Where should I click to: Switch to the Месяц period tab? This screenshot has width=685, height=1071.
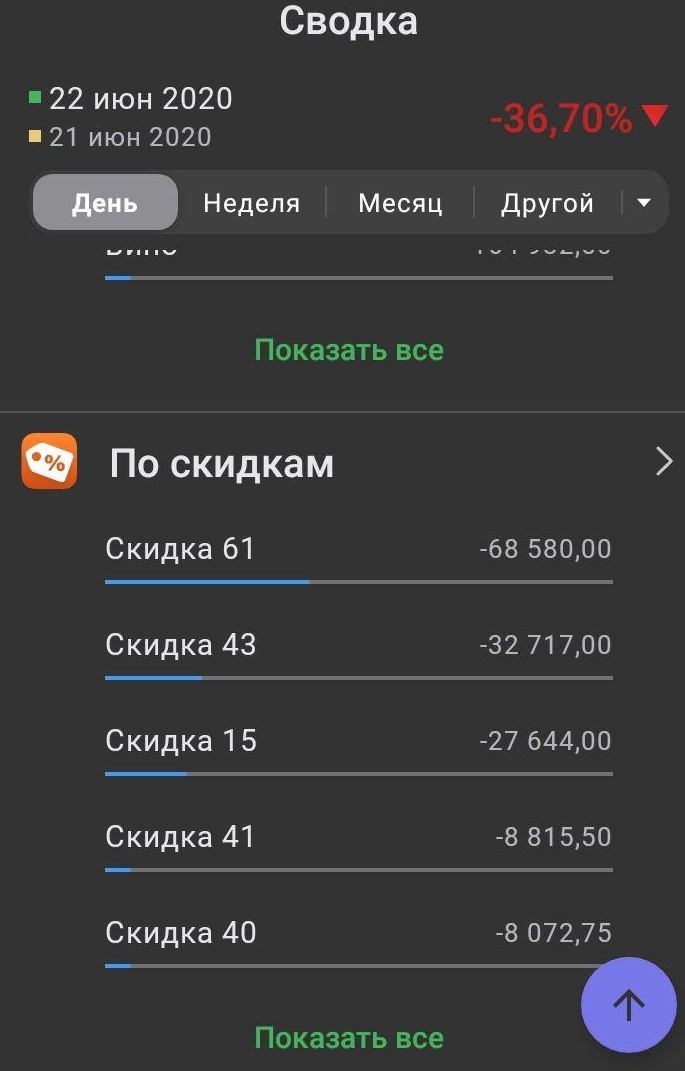400,203
